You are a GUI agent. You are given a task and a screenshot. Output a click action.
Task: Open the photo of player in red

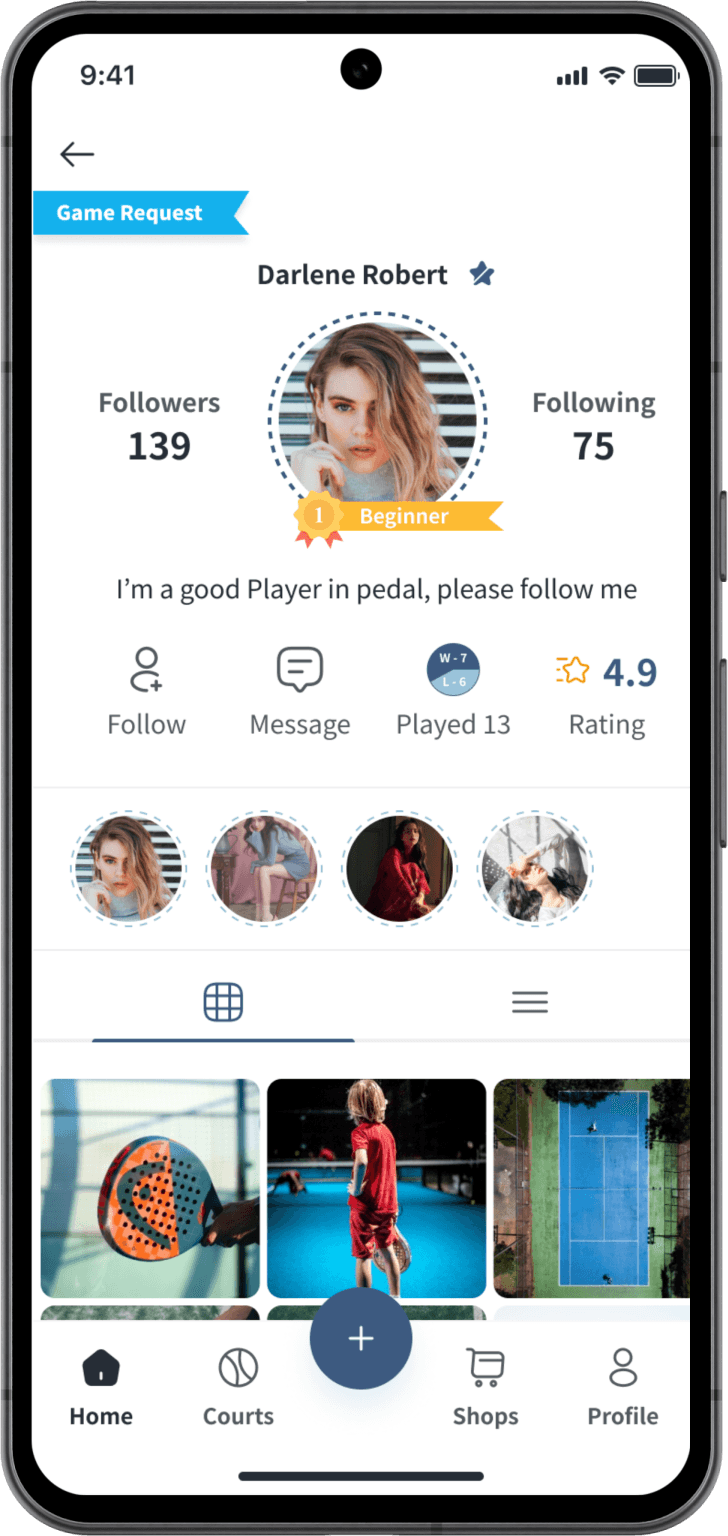[x=376, y=1188]
